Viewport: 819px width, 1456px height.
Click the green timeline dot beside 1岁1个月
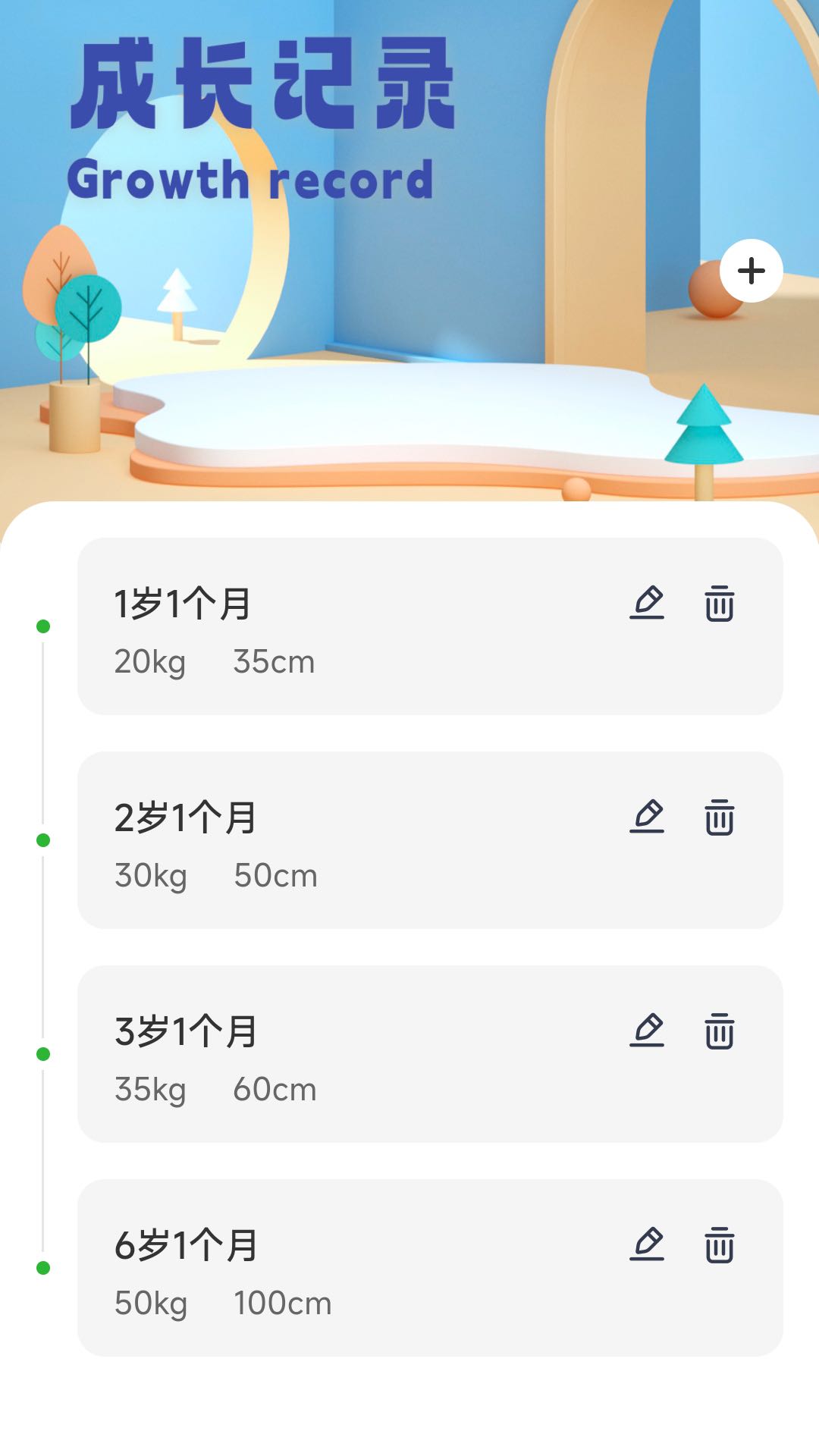click(x=43, y=626)
